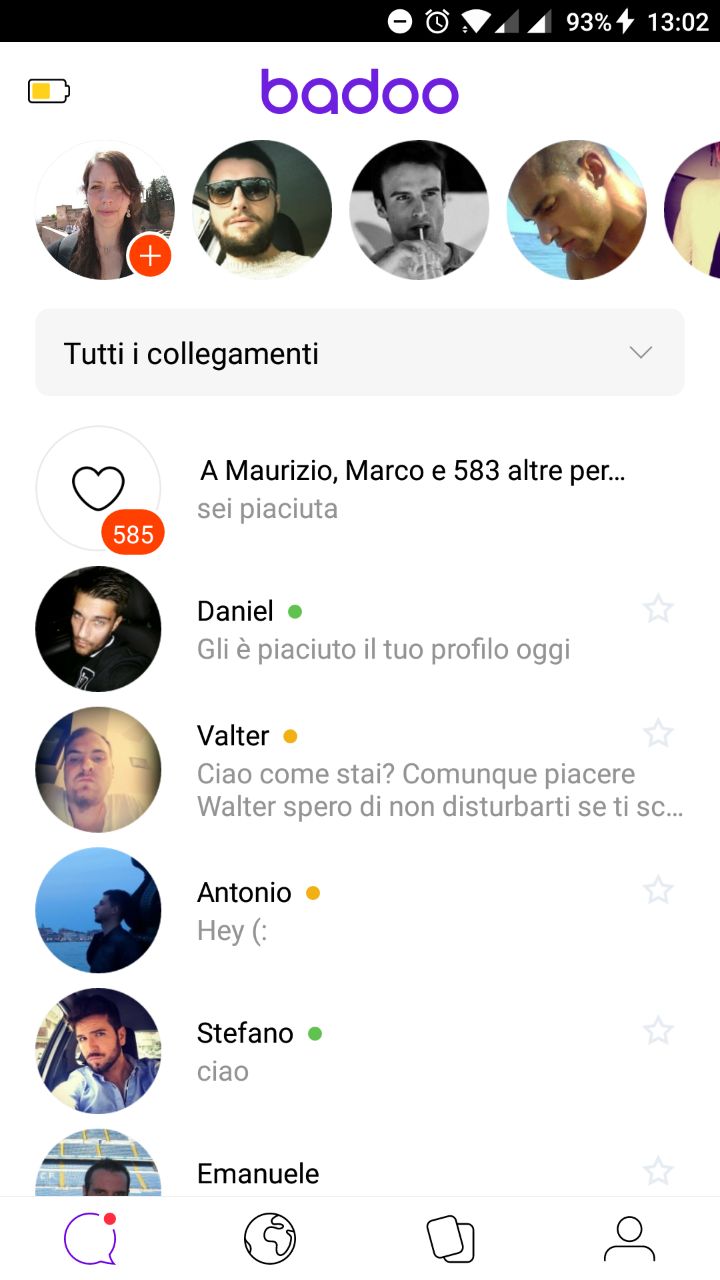Star Emanuele's chat

(x=658, y=1171)
